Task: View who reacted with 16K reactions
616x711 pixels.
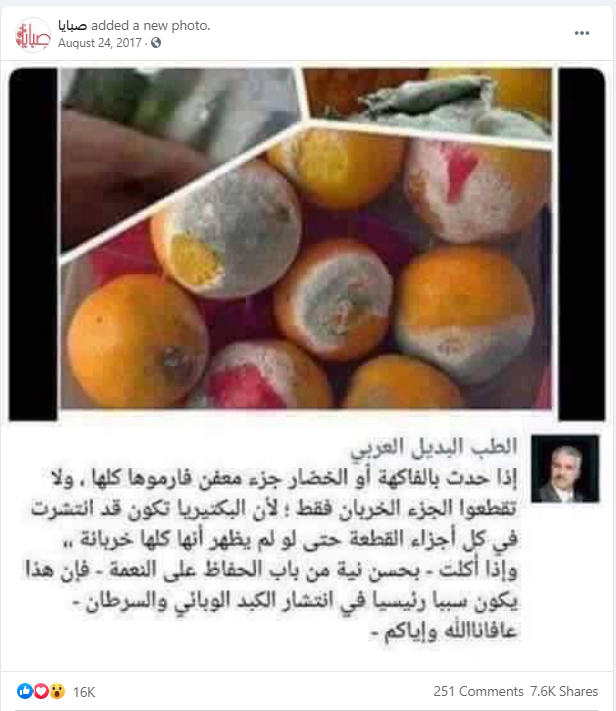Action: (83, 691)
